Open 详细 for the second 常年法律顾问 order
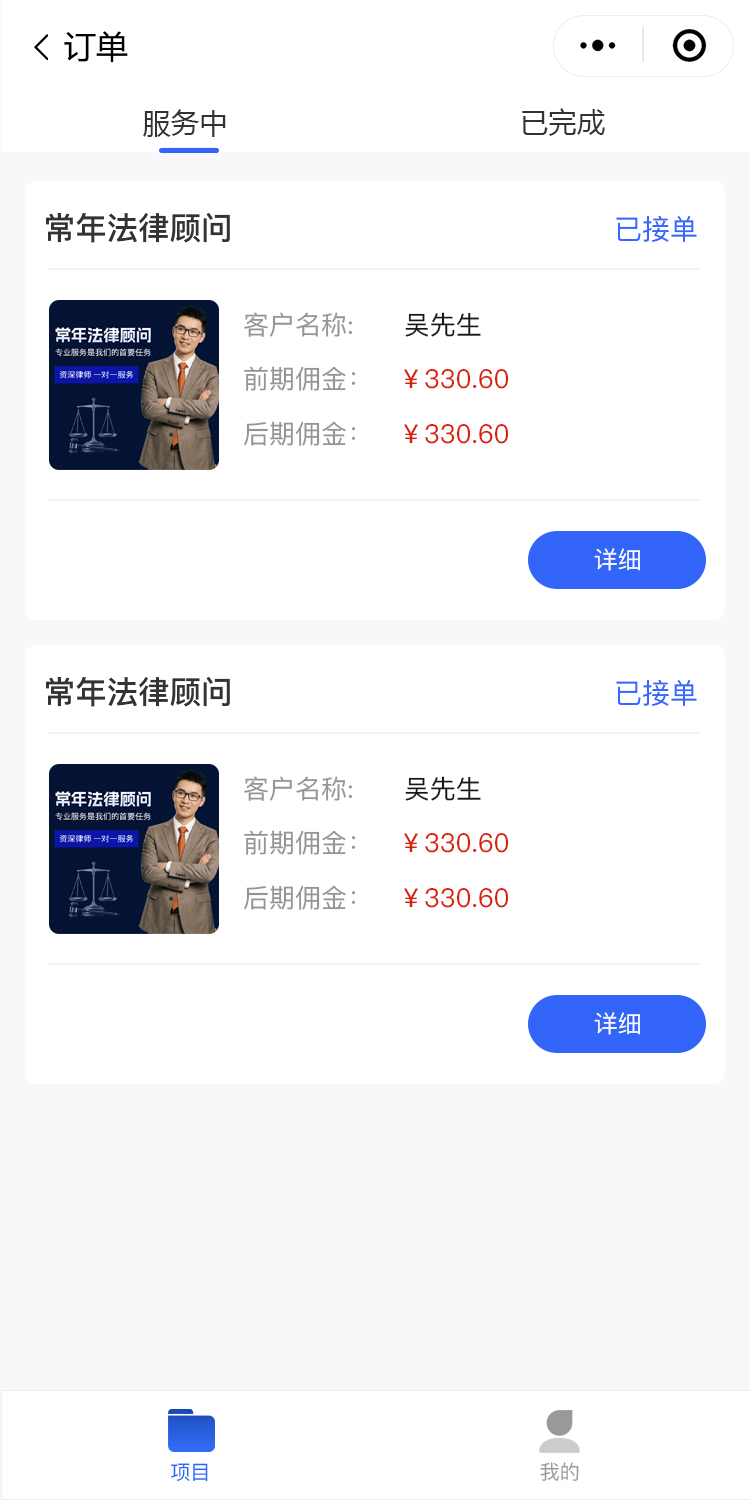This screenshot has height=1500, width=750. (x=616, y=1024)
